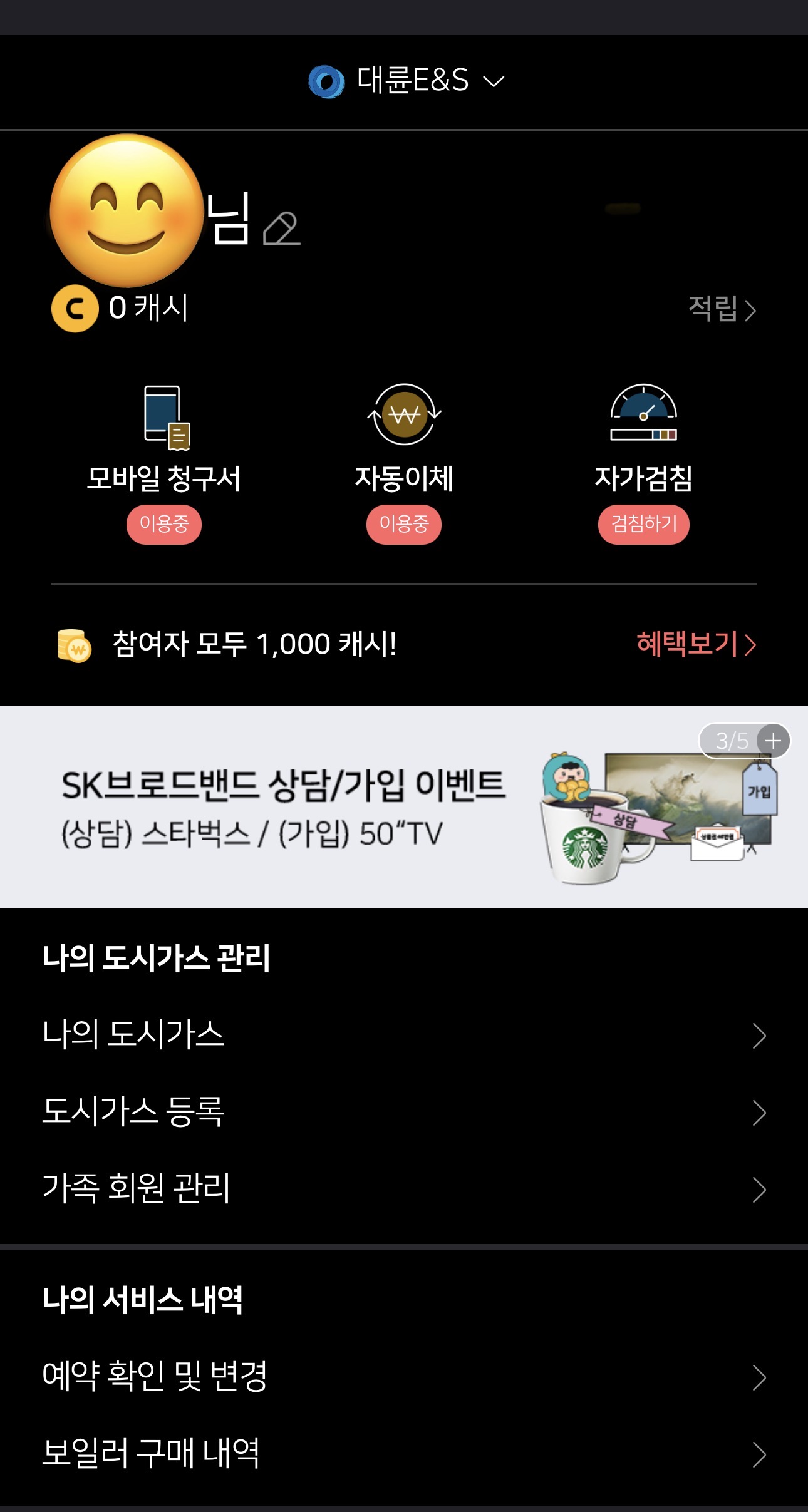Open 모바일 청구서 mobile bill
The height and width of the screenshot is (1512, 808).
click(x=163, y=438)
